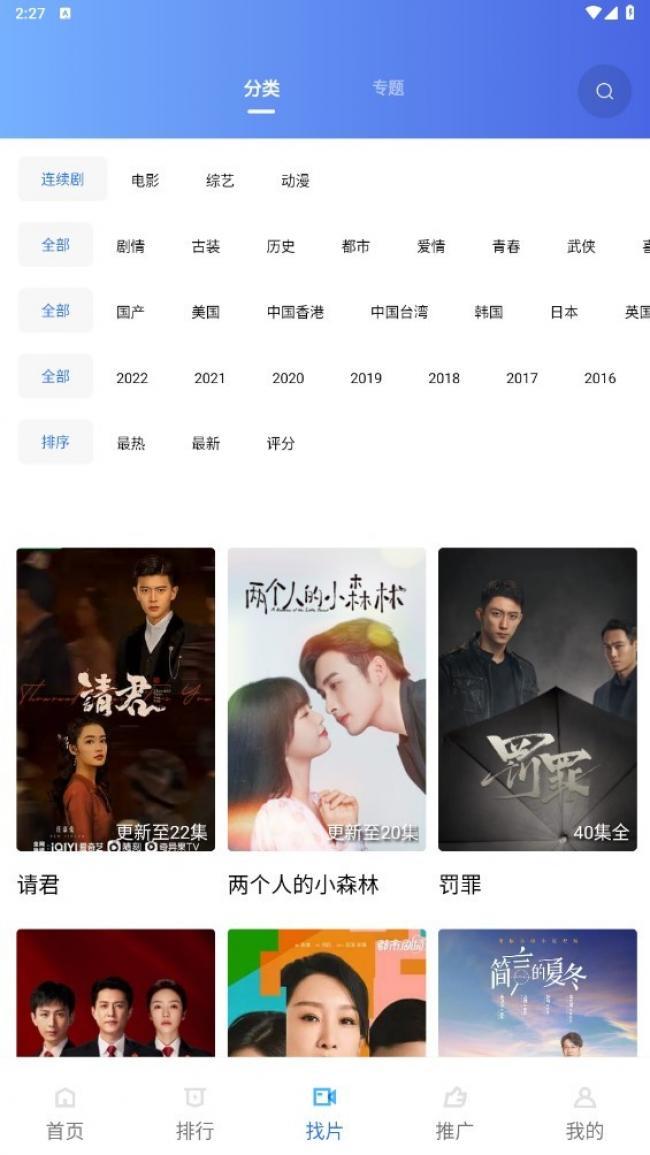Screen dimensions: 650x1155
Task: Go to the 首页 tab
Action: pyautogui.click(x=65, y=1113)
